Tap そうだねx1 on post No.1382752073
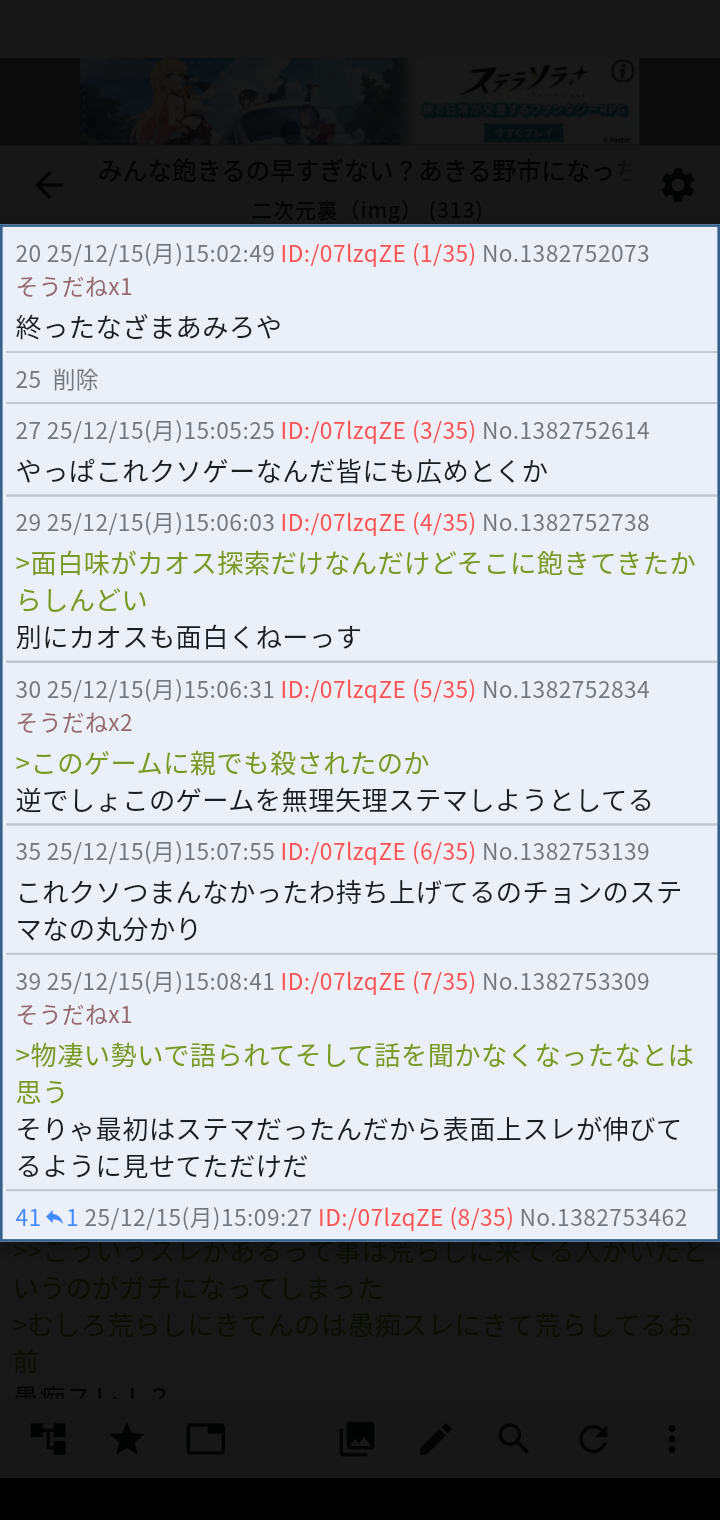This screenshot has width=720, height=1520. point(74,287)
